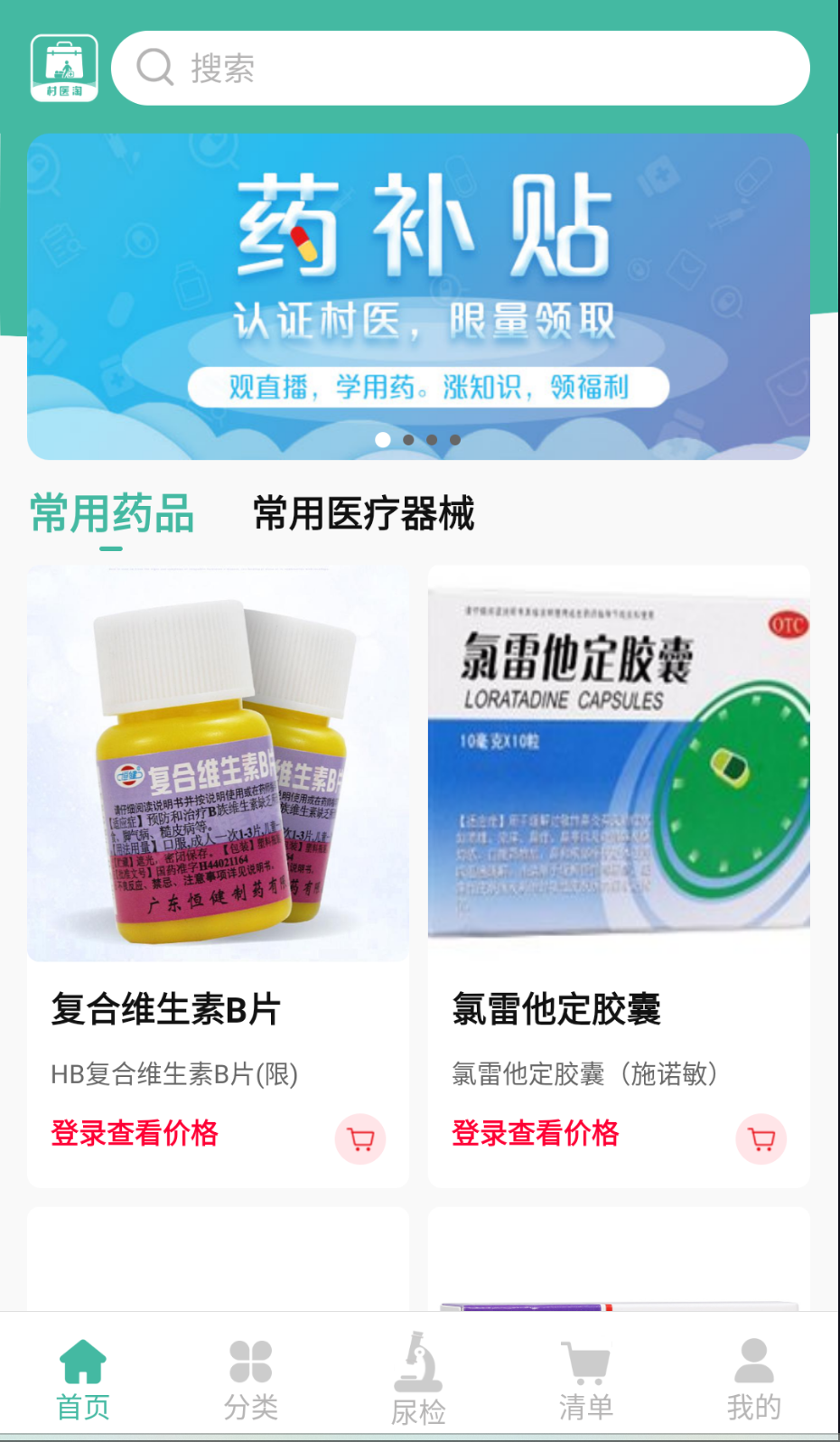Image resolution: width=840 pixels, height=1442 pixels.
Task: Open the 药补贴 promotional banner
Action: click(418, 296)
